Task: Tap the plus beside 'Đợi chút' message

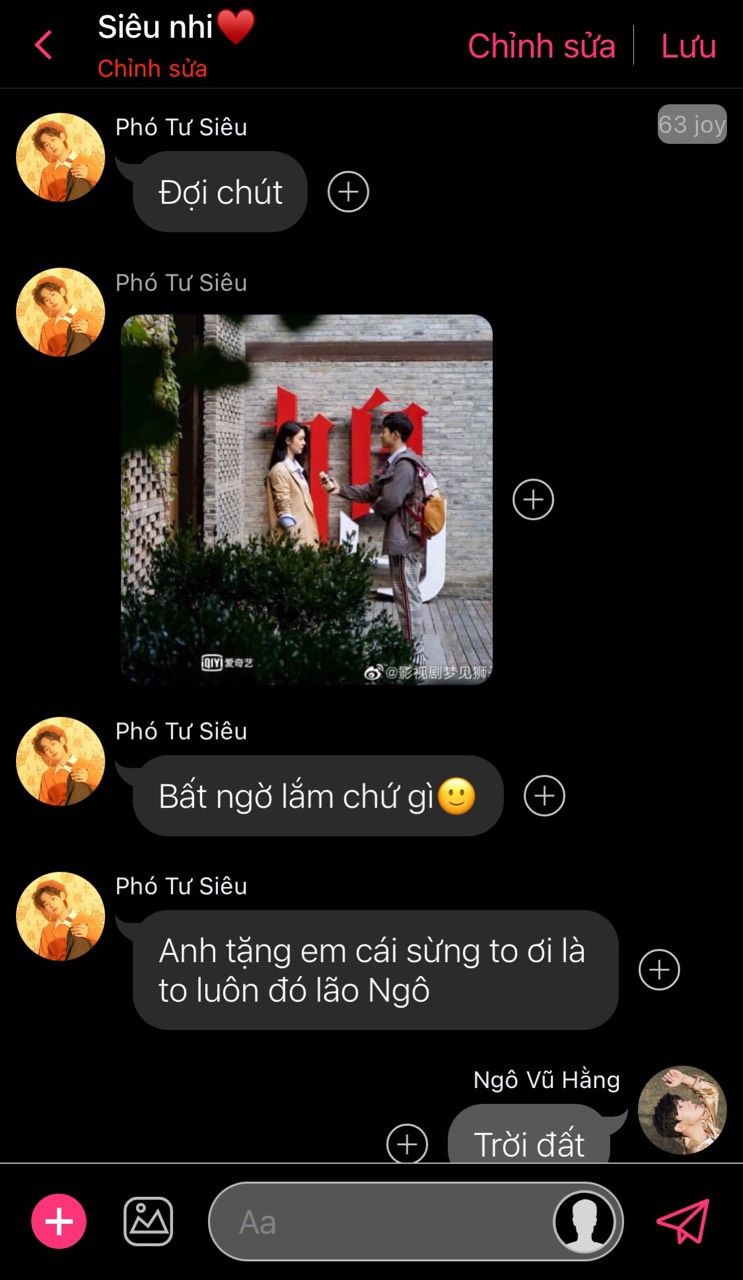Action: click(348, 191)
